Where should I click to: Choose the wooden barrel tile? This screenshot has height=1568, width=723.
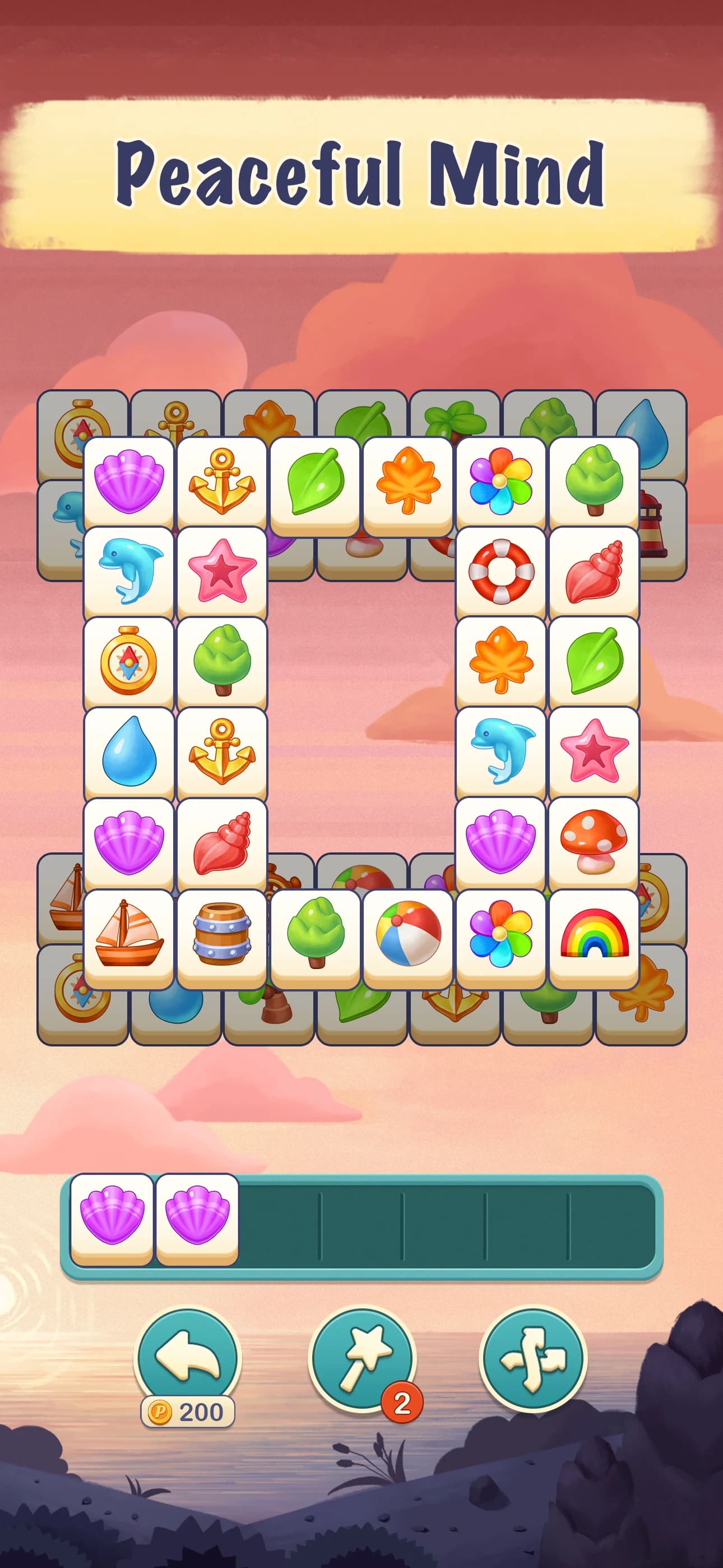point(221,933)
